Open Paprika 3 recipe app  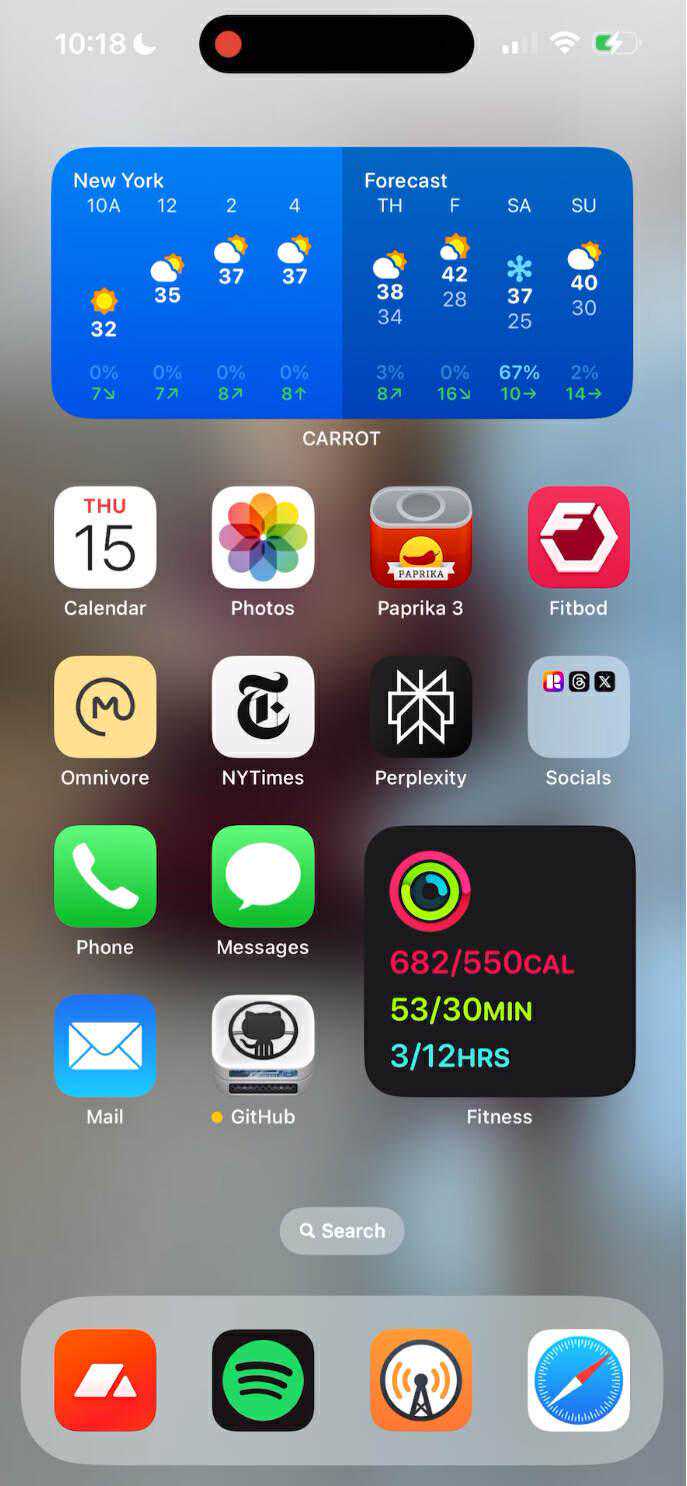click(421, 538)
